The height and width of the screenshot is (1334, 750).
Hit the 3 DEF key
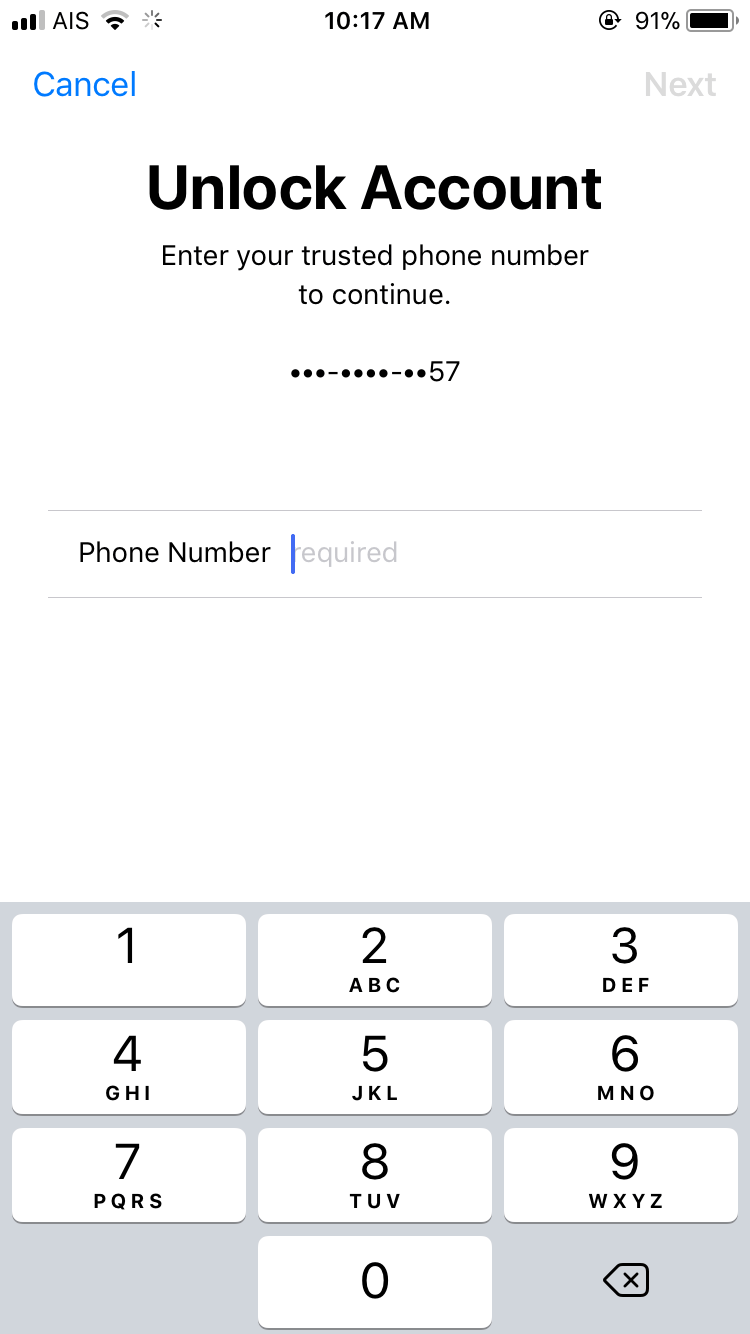(x=625, y=959)
